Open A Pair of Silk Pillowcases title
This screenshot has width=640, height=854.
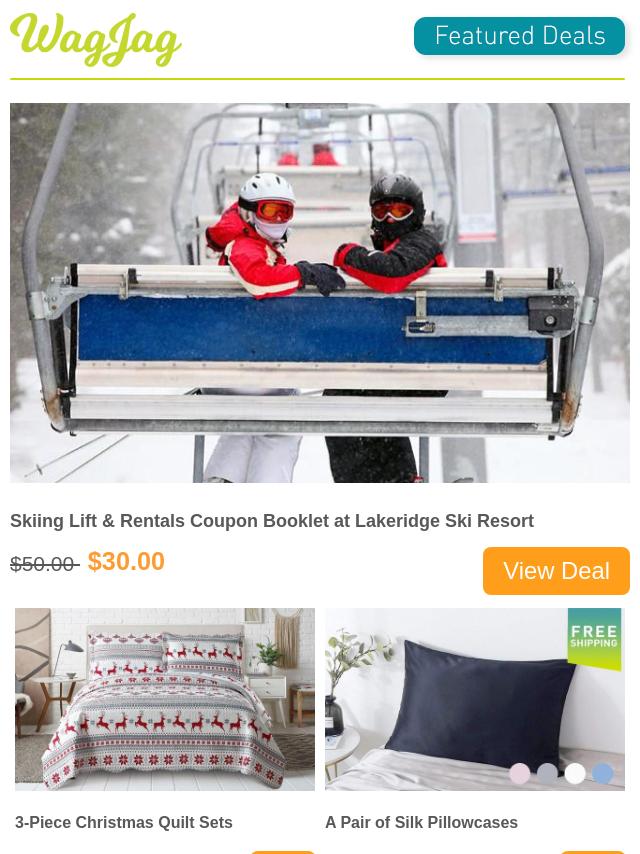click(x=421, y=822)
